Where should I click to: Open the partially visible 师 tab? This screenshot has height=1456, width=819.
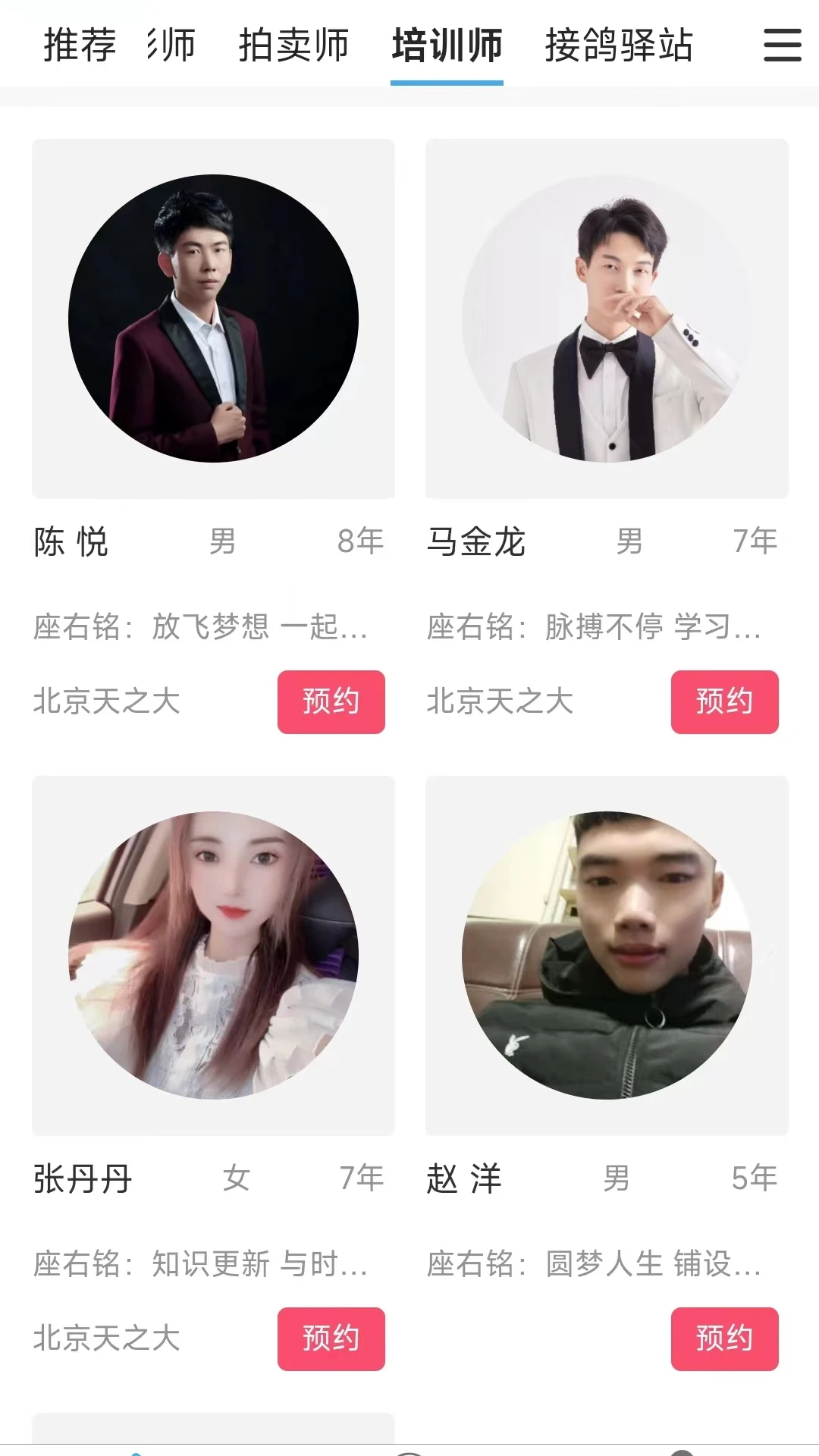tap(168, 45)
